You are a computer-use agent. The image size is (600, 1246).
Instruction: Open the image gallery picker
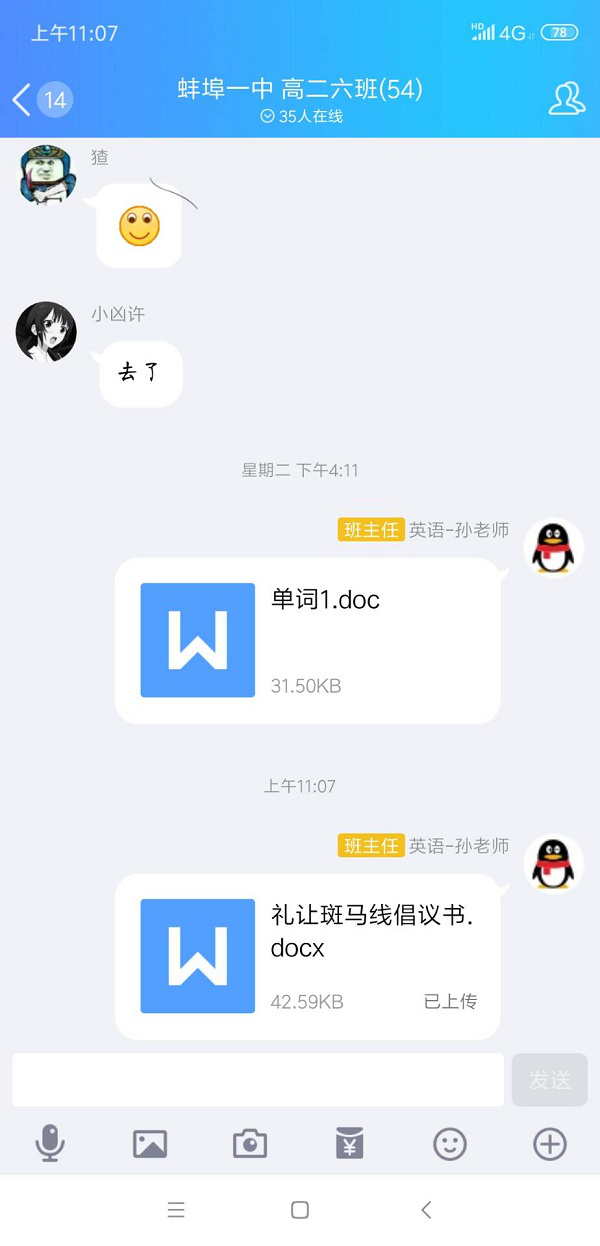(x=150, y=1143)
